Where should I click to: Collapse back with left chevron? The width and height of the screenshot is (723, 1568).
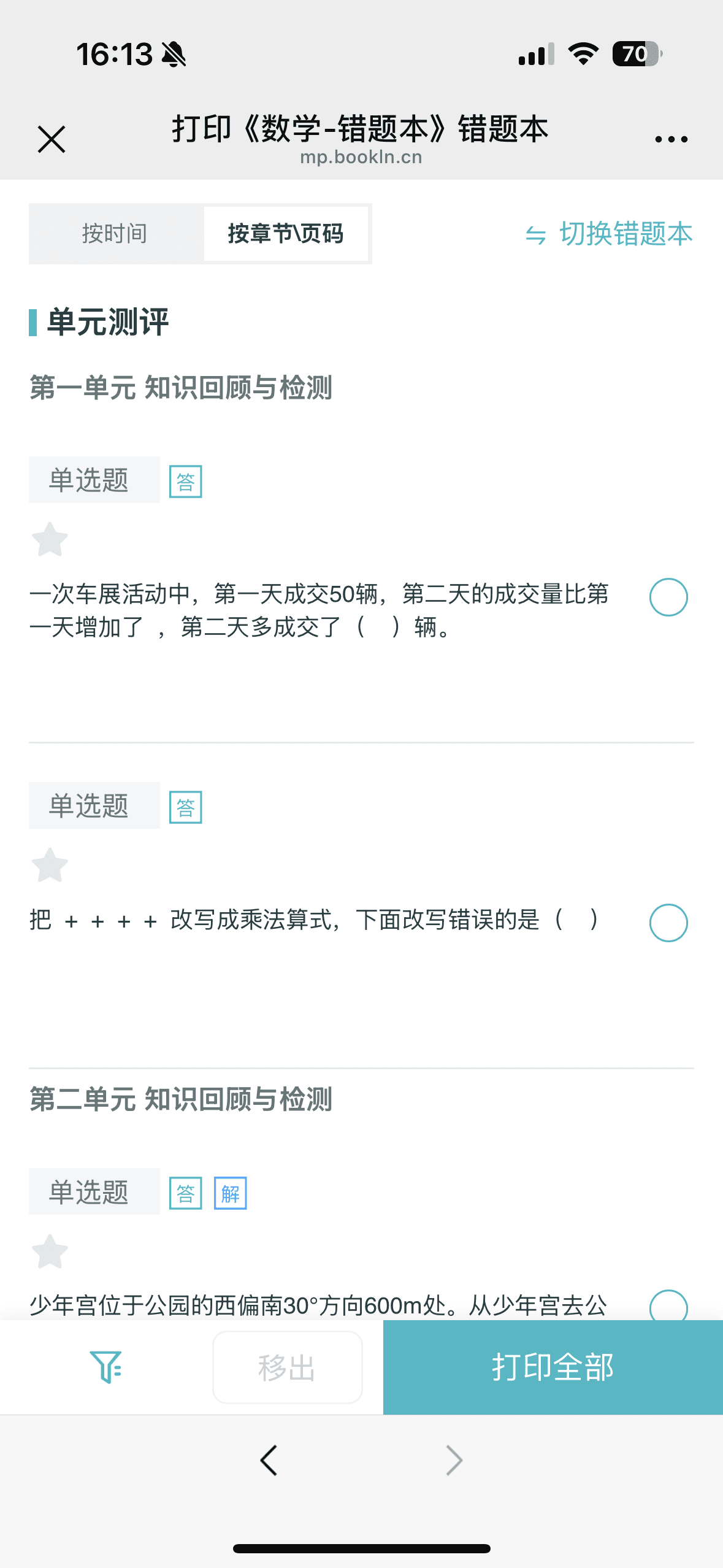coord(269,1461)
